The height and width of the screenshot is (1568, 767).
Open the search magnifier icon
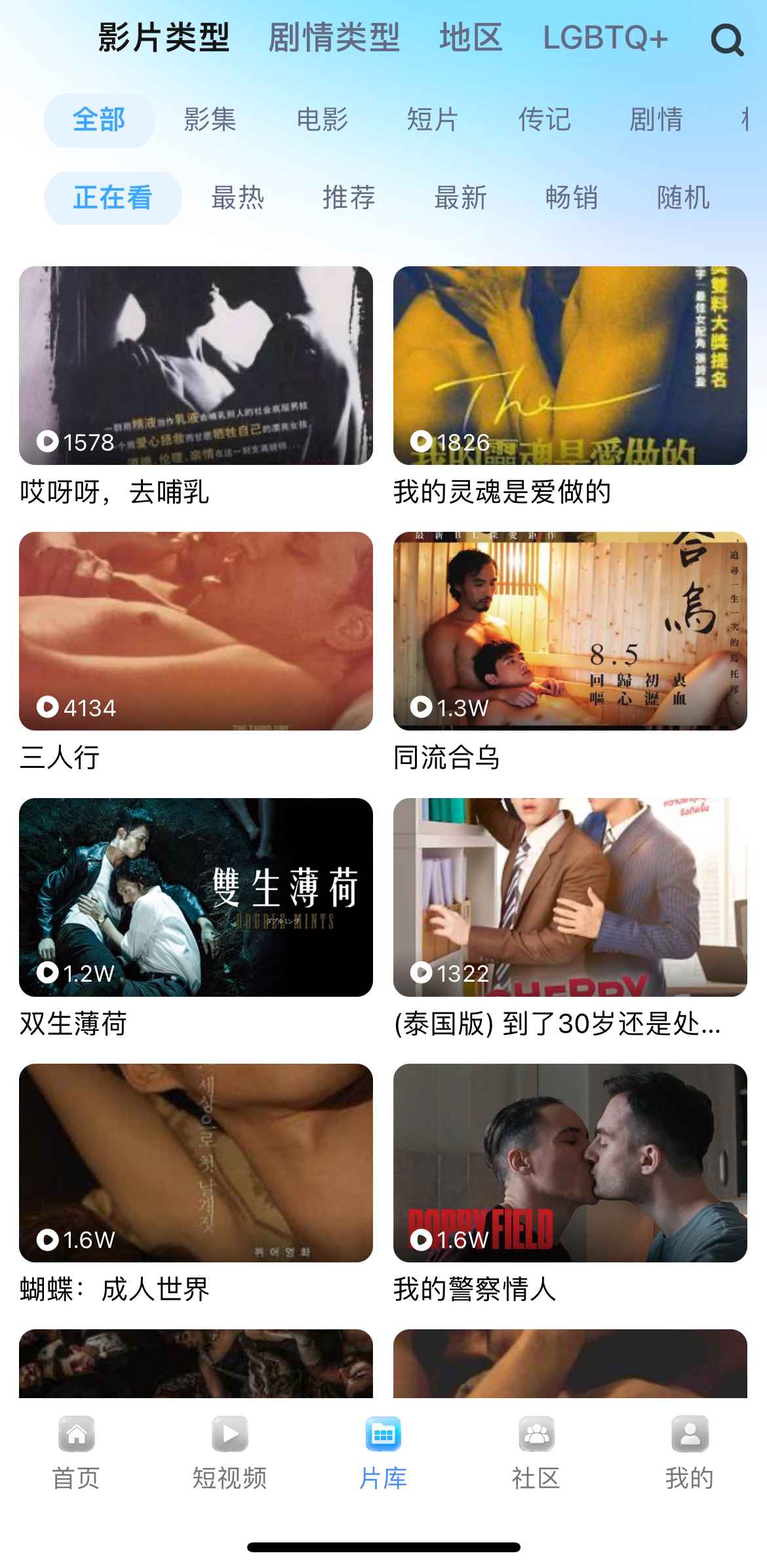pos(727,39)
